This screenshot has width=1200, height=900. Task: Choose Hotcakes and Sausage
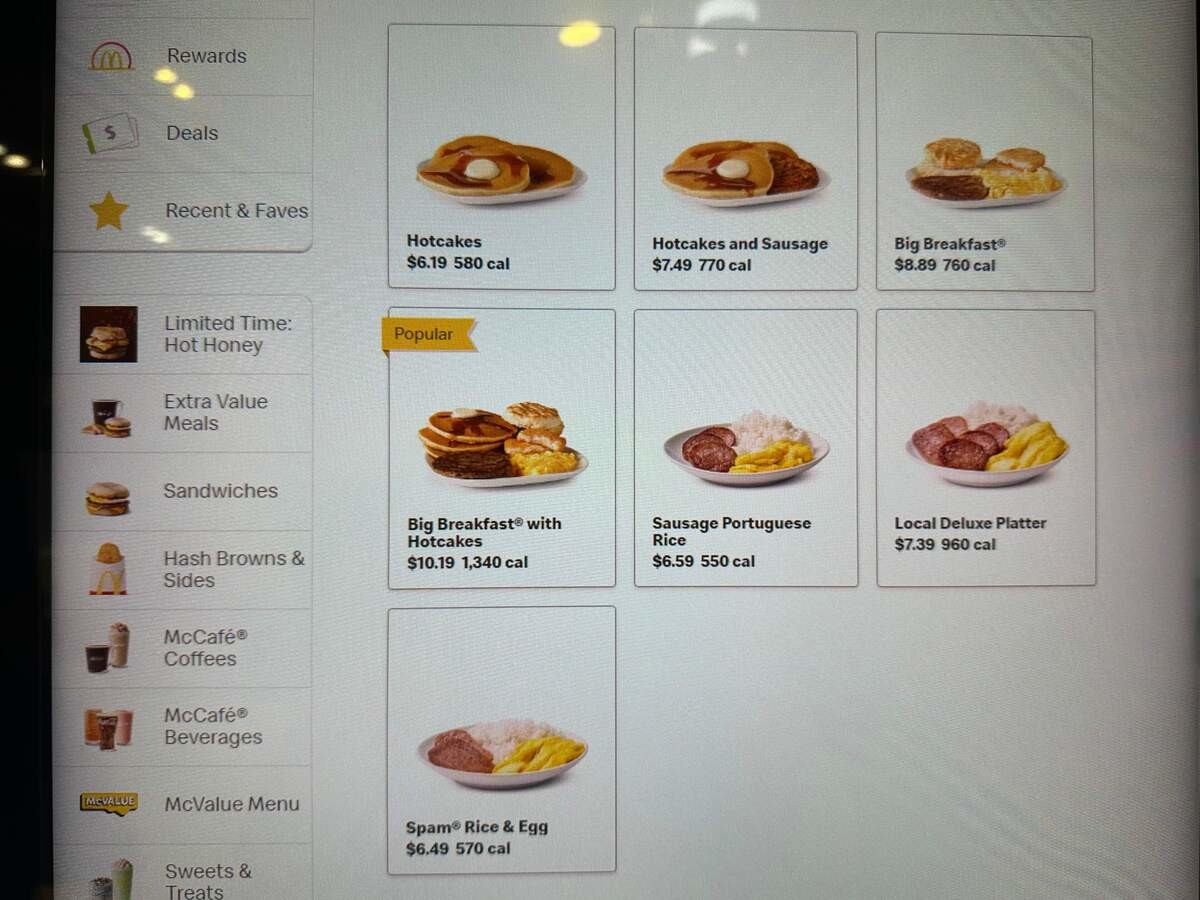click(745, 160)
